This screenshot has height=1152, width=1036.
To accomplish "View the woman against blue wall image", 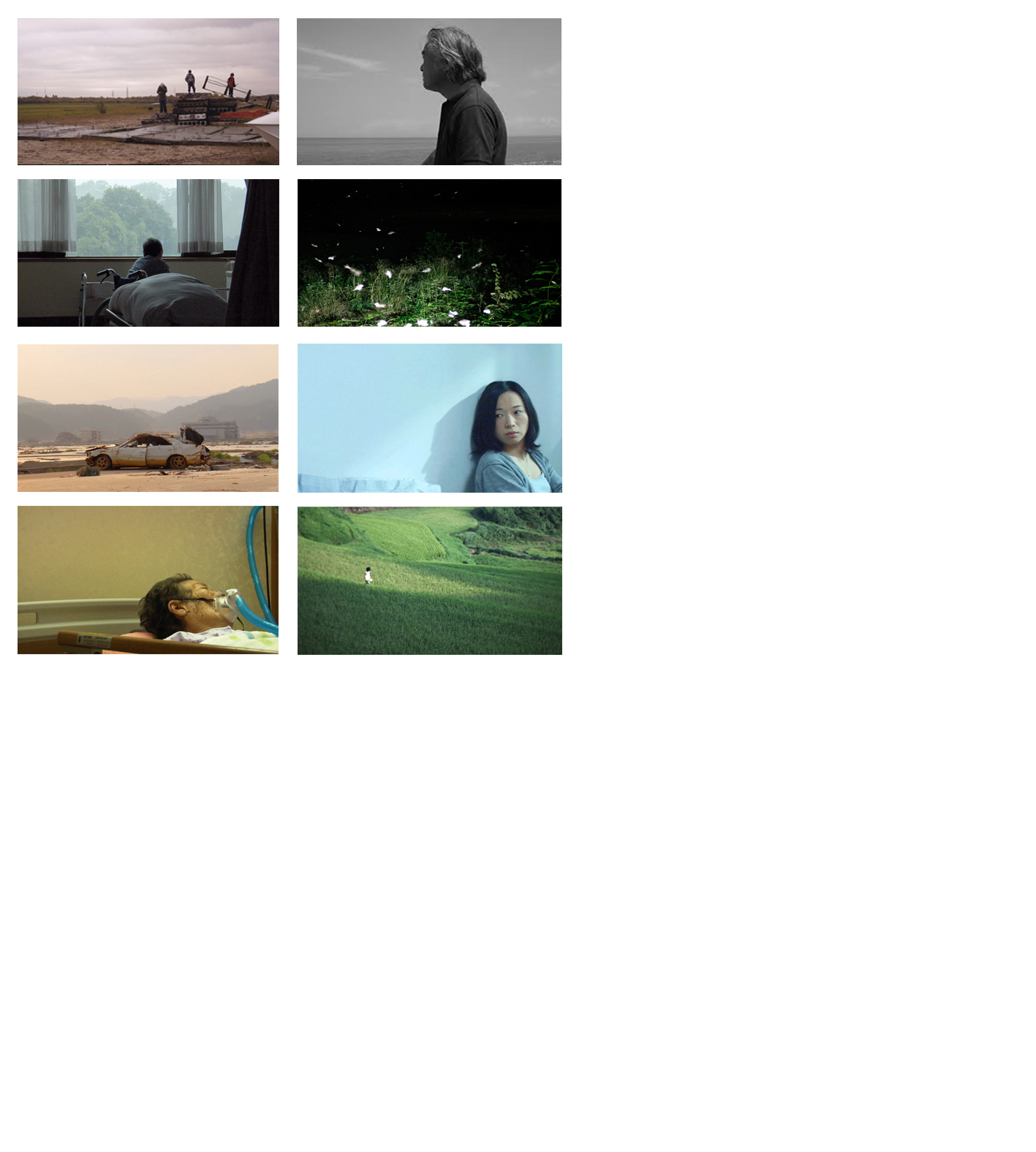I will (429, 418).
